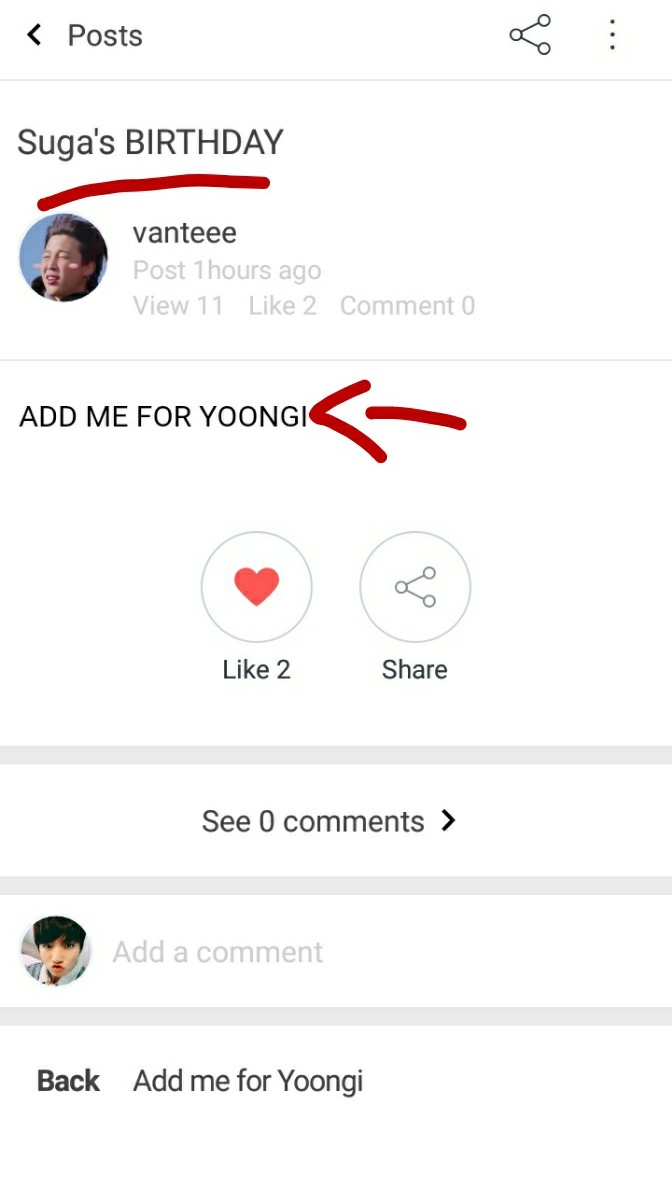Tap the share icon in top bar
672x1189 pixels.
[530, 36]
